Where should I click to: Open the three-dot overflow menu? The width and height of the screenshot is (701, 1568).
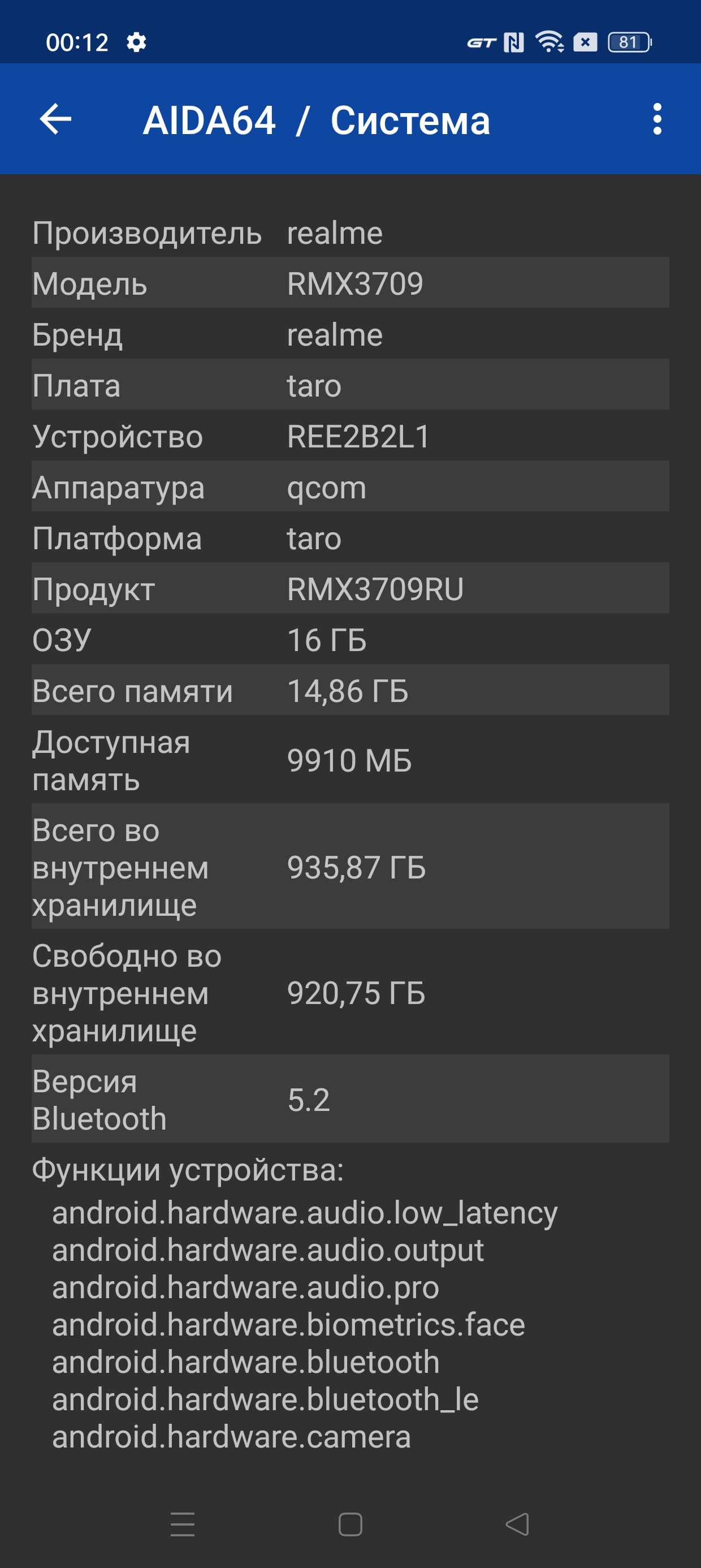[656, 119]
